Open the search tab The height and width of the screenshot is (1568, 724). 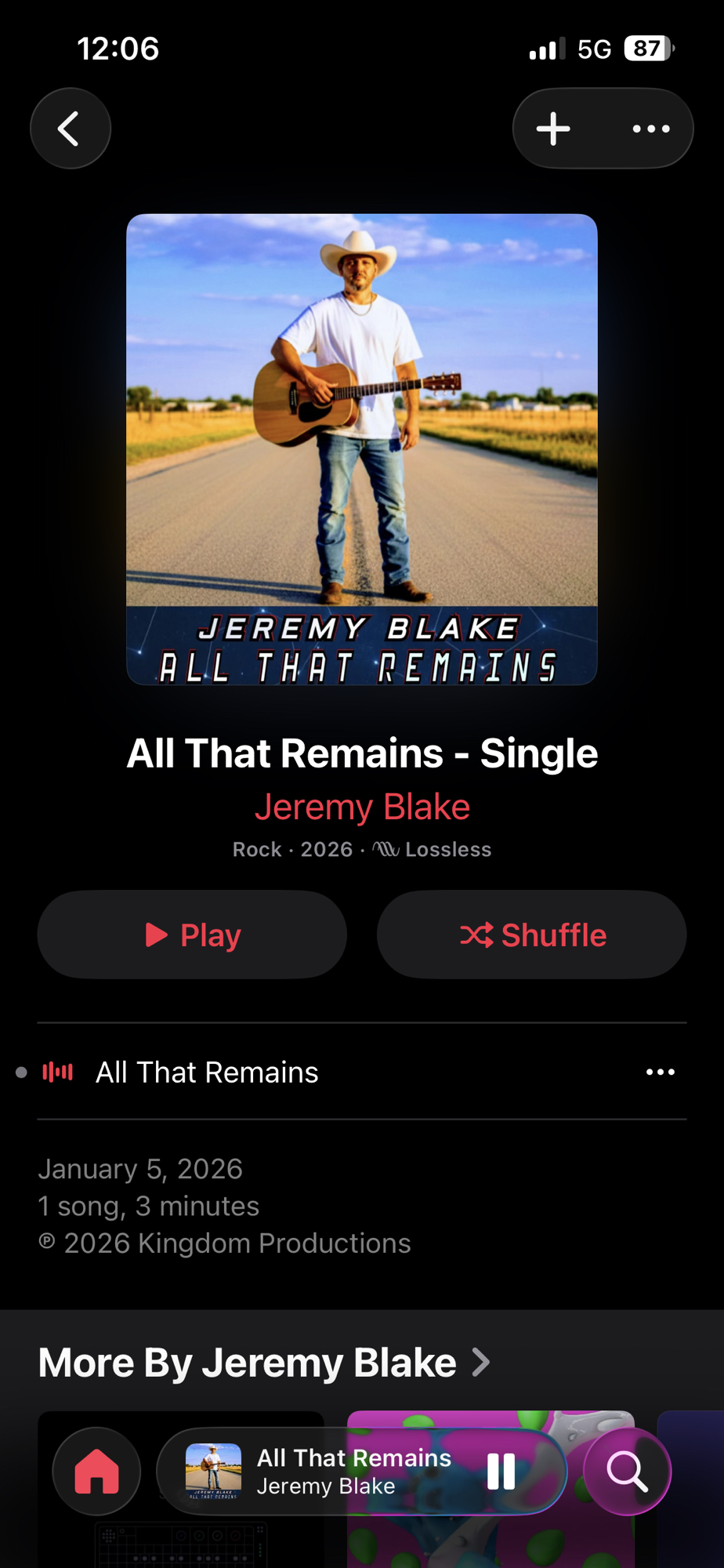(x=627, y=1472)
